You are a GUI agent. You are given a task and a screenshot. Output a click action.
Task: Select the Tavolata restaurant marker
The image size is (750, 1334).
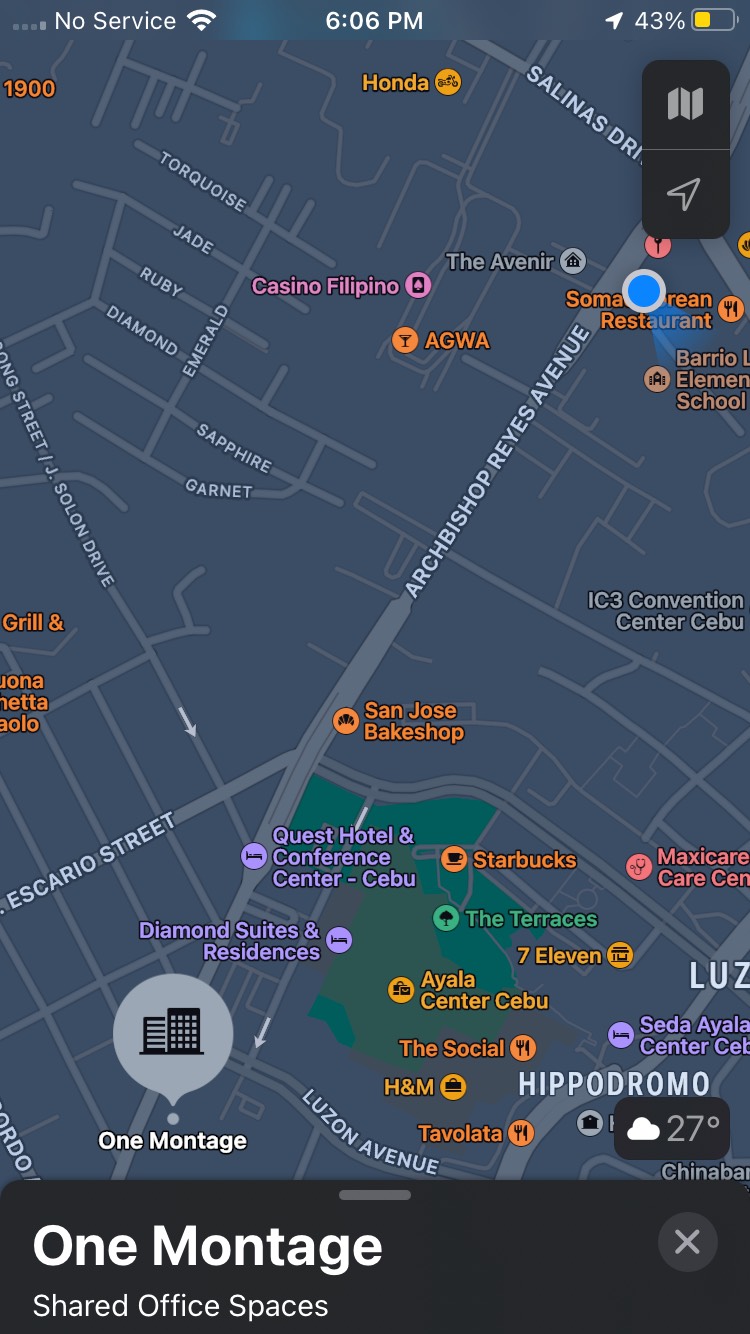pos(520,1133)
